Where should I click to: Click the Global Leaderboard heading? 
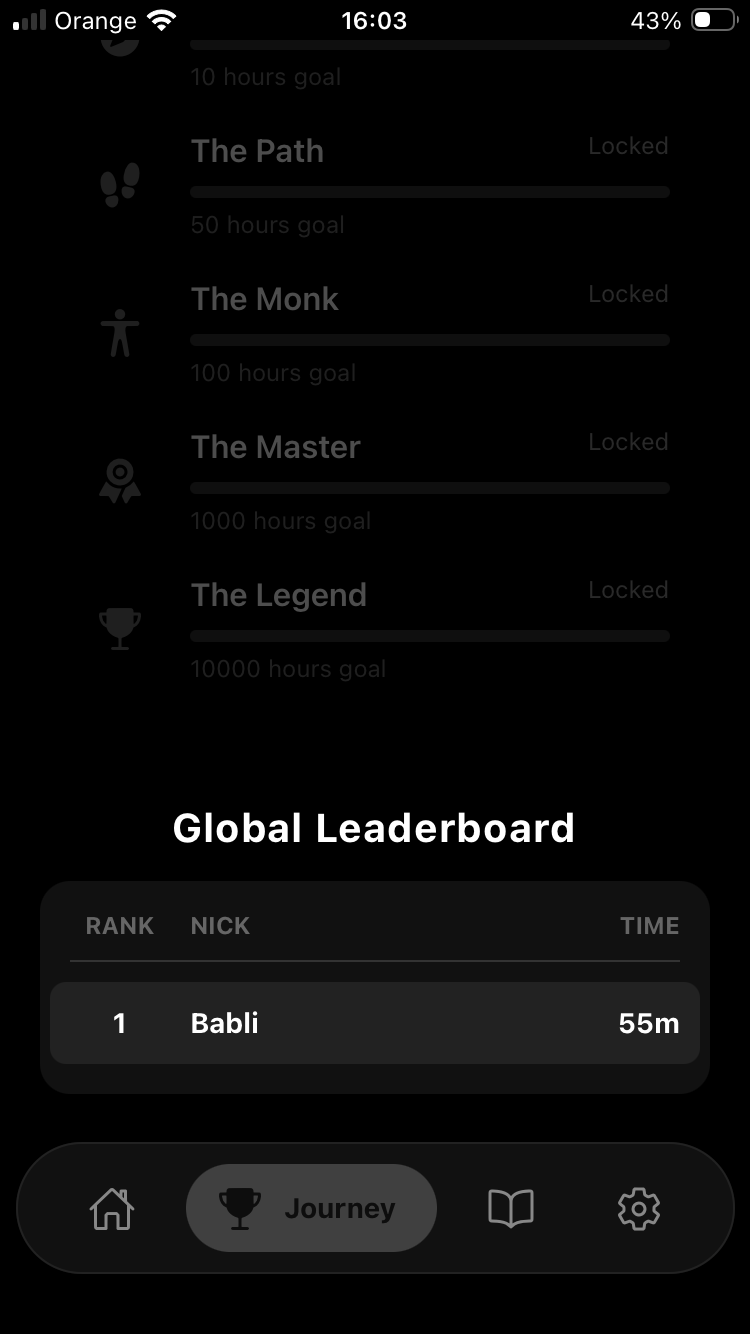click(x=374, y=828)
